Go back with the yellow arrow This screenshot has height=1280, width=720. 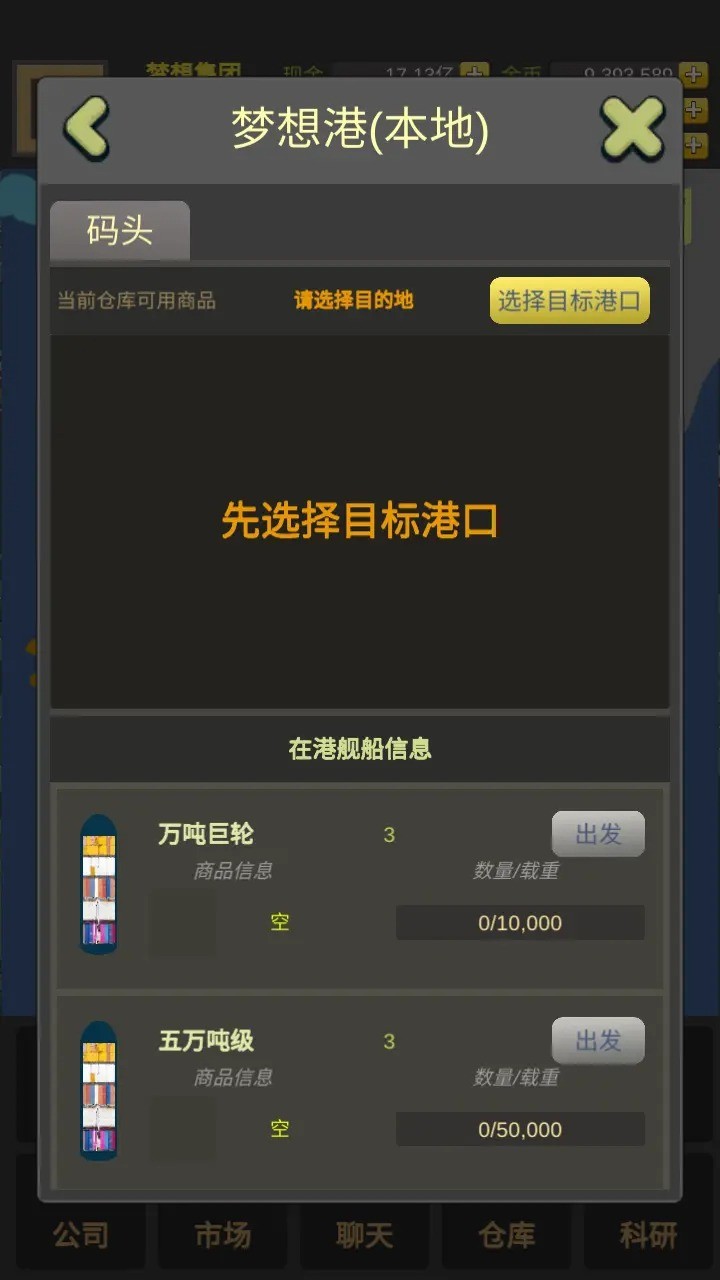tap(87, 129)
